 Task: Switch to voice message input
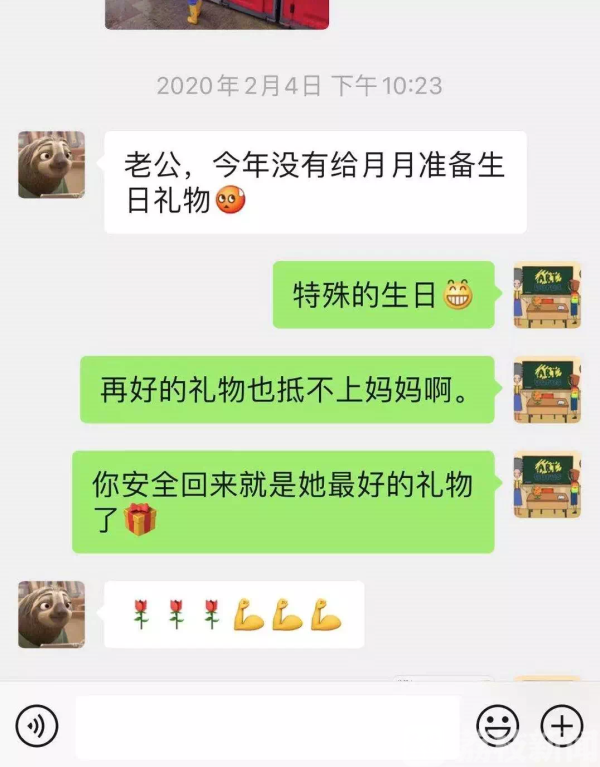[37, 724]
